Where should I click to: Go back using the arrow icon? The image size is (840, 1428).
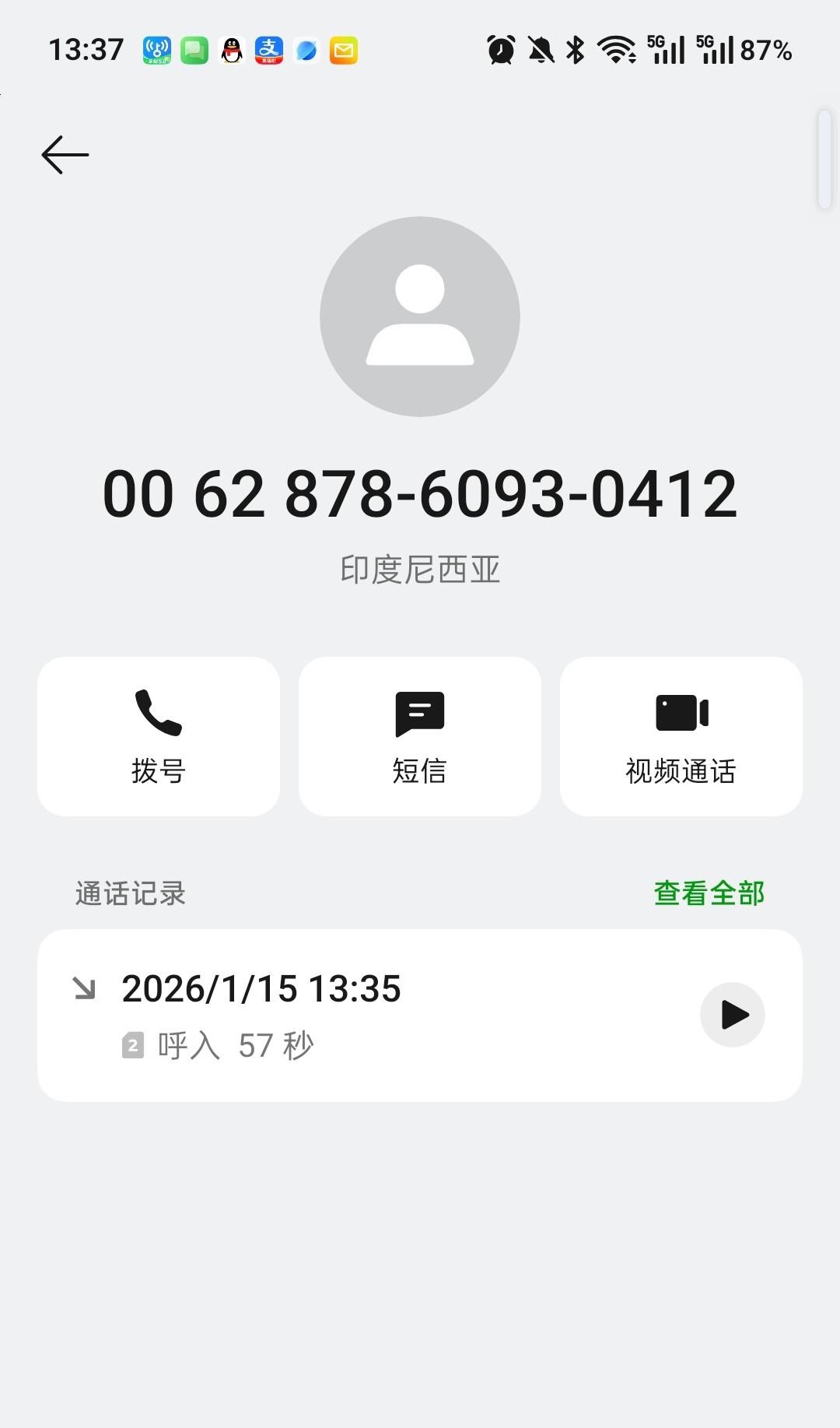click(x=65, y=154)
